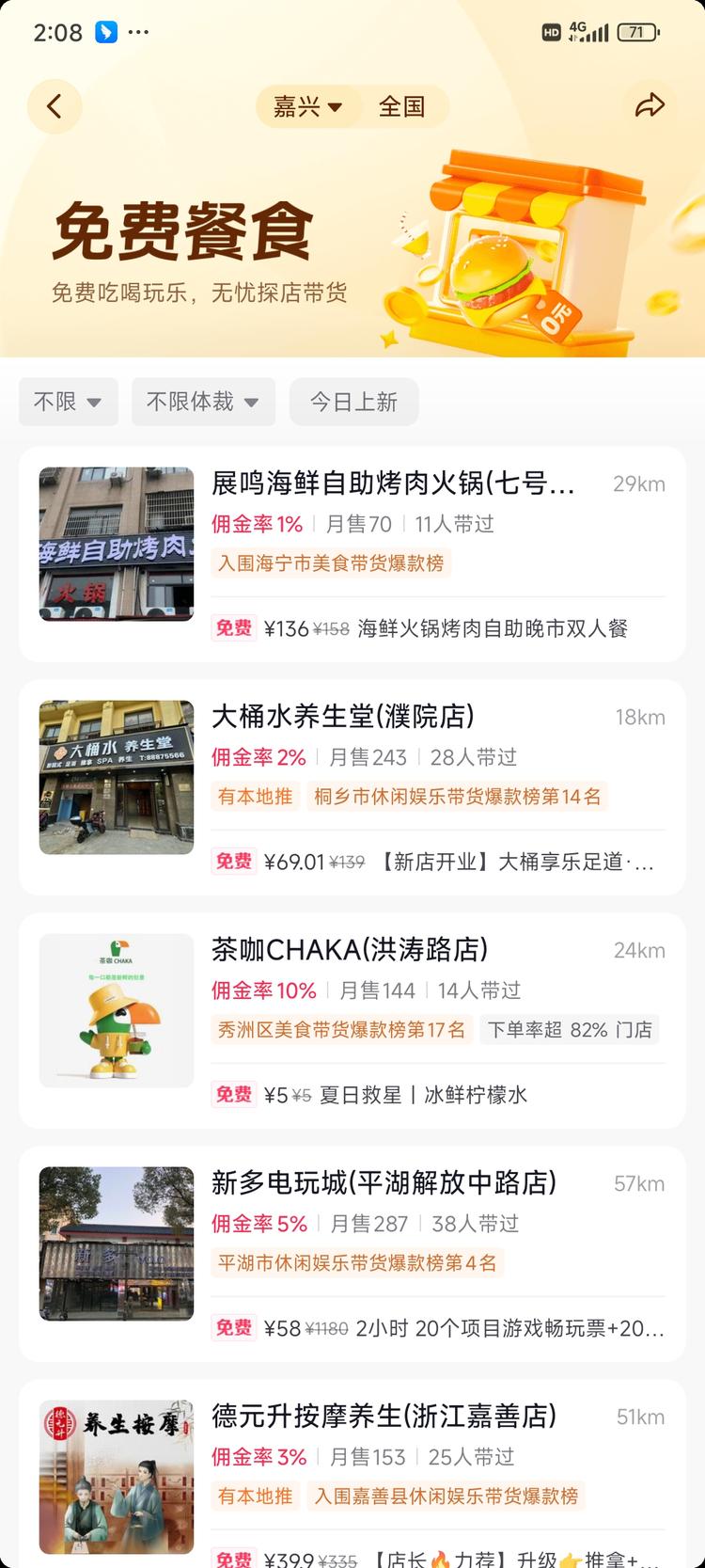Open 德元升按摩养生(浙江嘉善店) card

(x=384, y=1417)
